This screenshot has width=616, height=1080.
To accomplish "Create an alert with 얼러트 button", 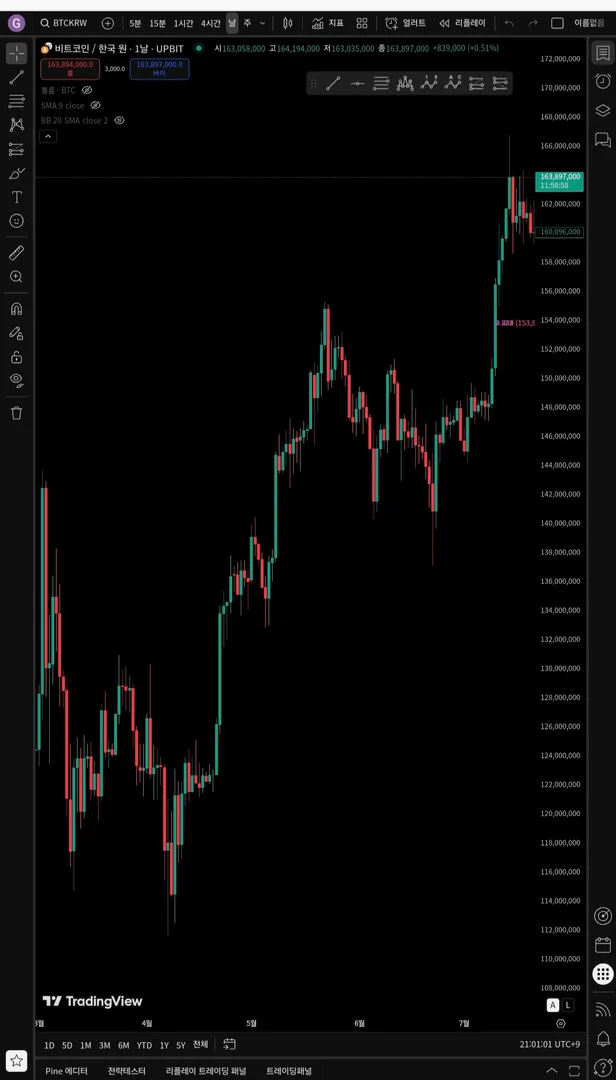I will click(407, 23).
